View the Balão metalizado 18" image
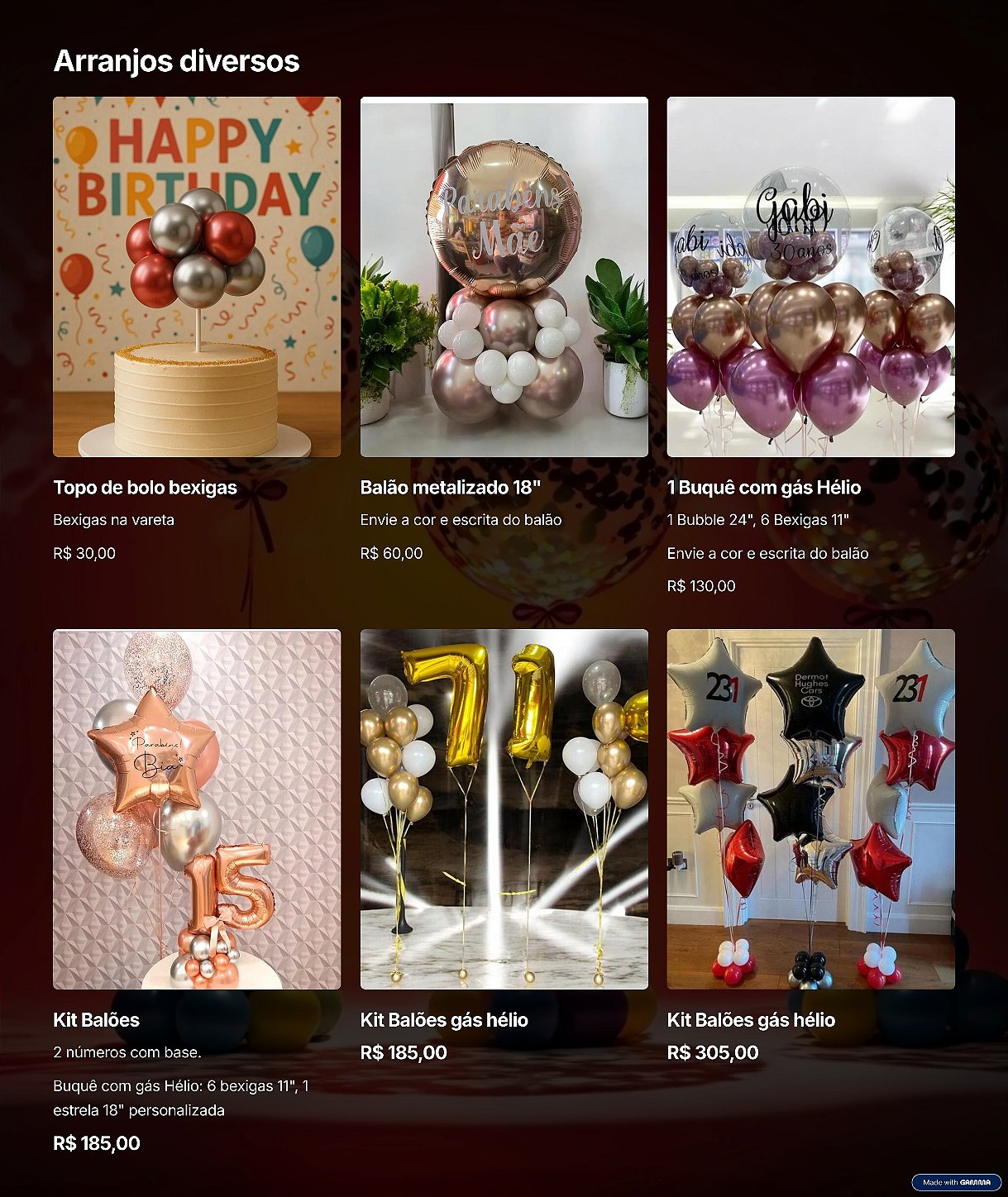1008x1197 pixels. click(x=504, y=277)
